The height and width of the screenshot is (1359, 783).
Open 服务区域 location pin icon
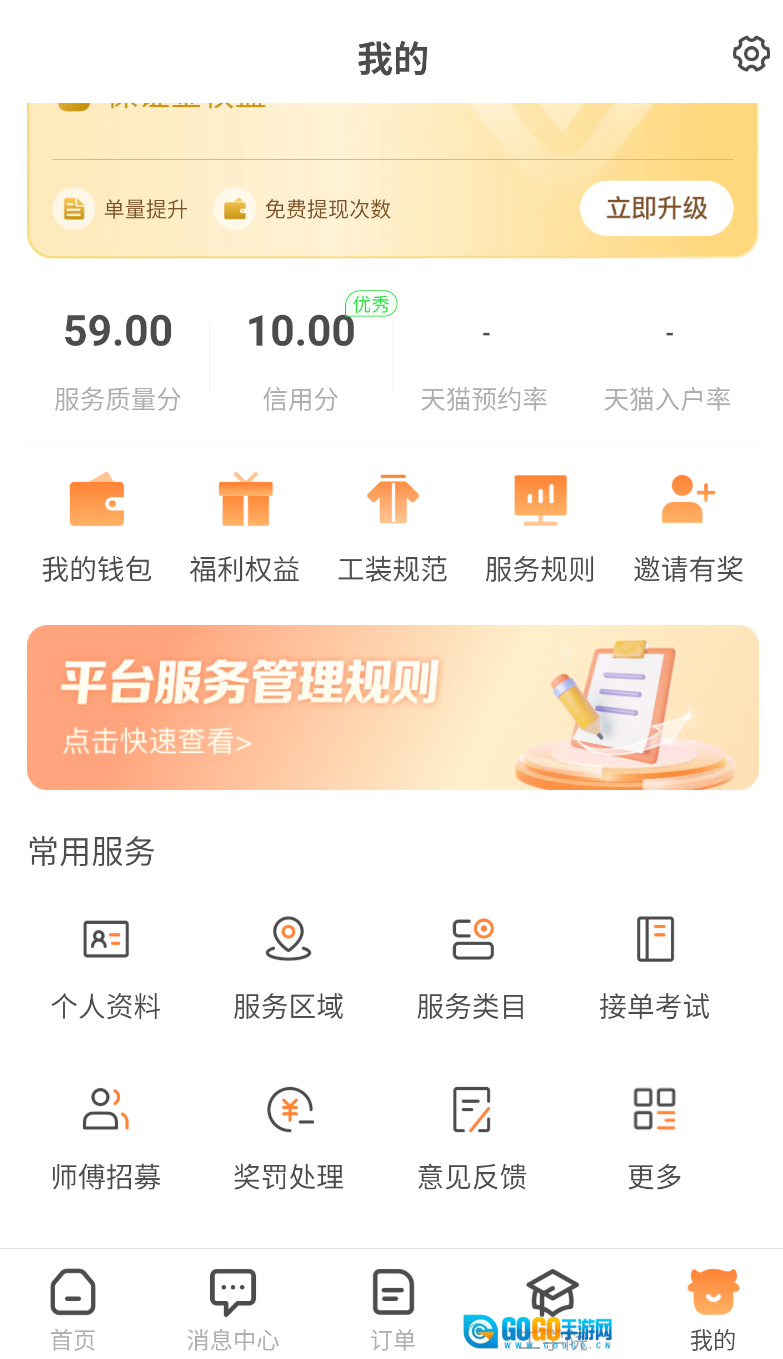(x=288, y=938)
